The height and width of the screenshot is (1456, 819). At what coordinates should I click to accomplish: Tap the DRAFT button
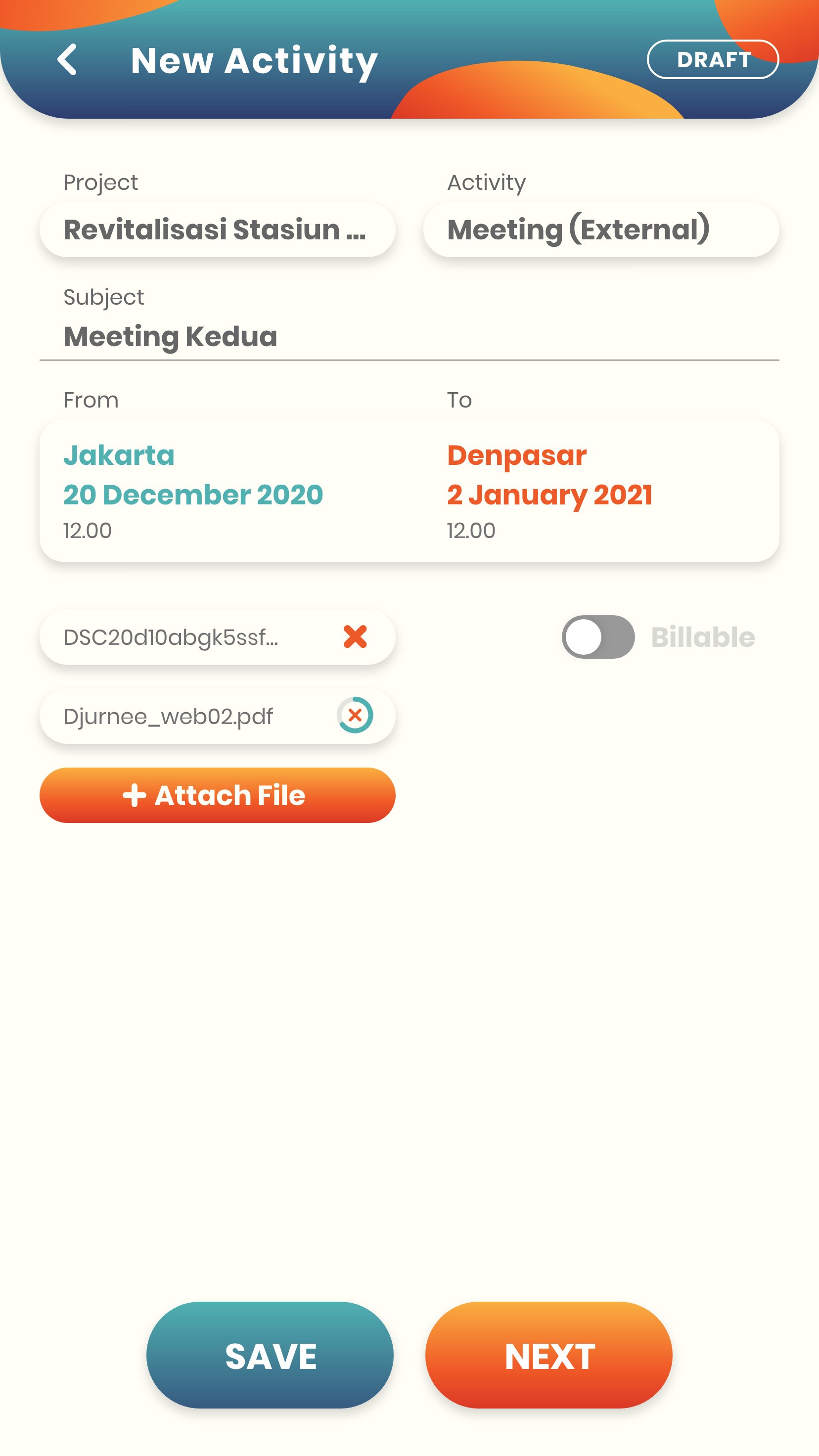713,59
